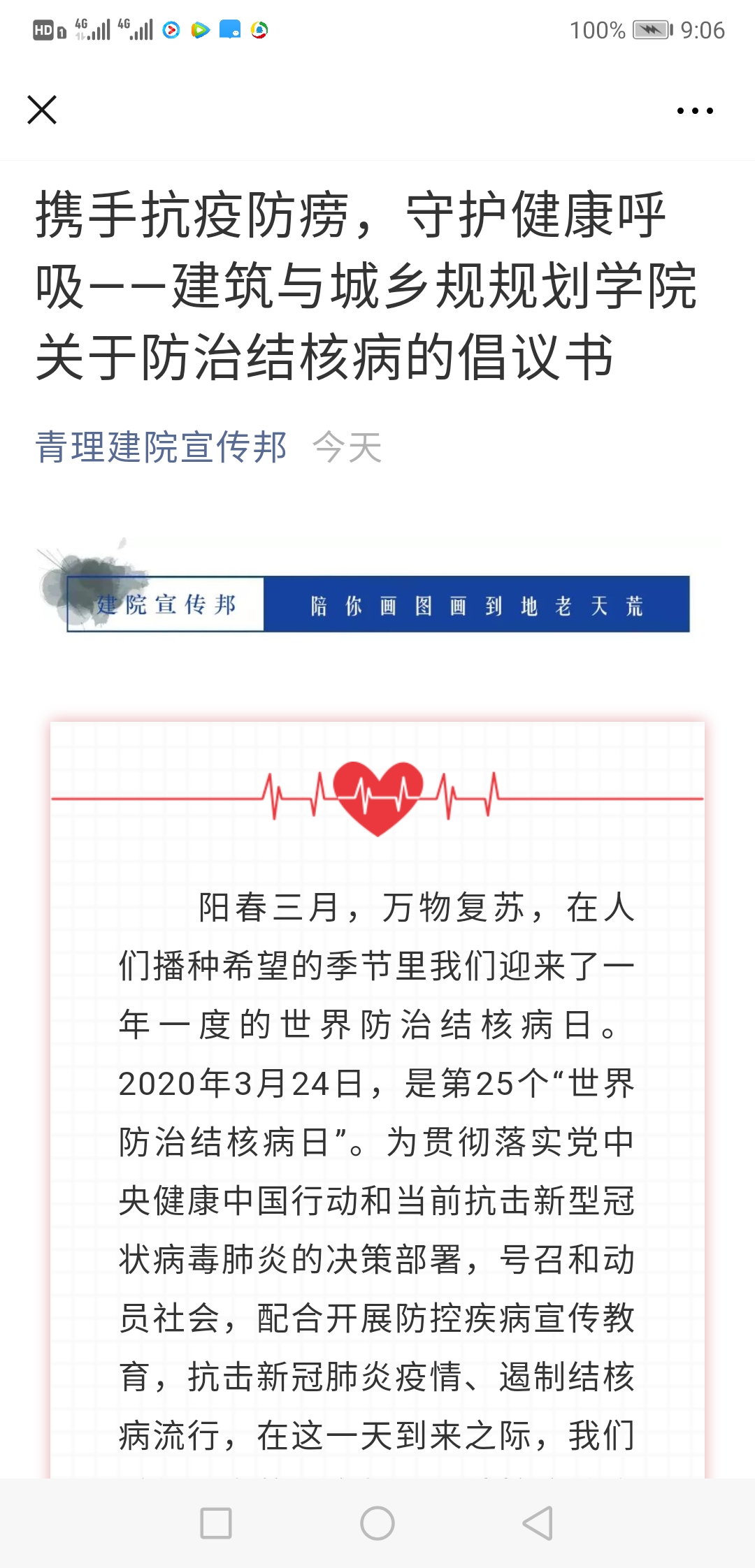Go back using system navigation

point(538,1523)
